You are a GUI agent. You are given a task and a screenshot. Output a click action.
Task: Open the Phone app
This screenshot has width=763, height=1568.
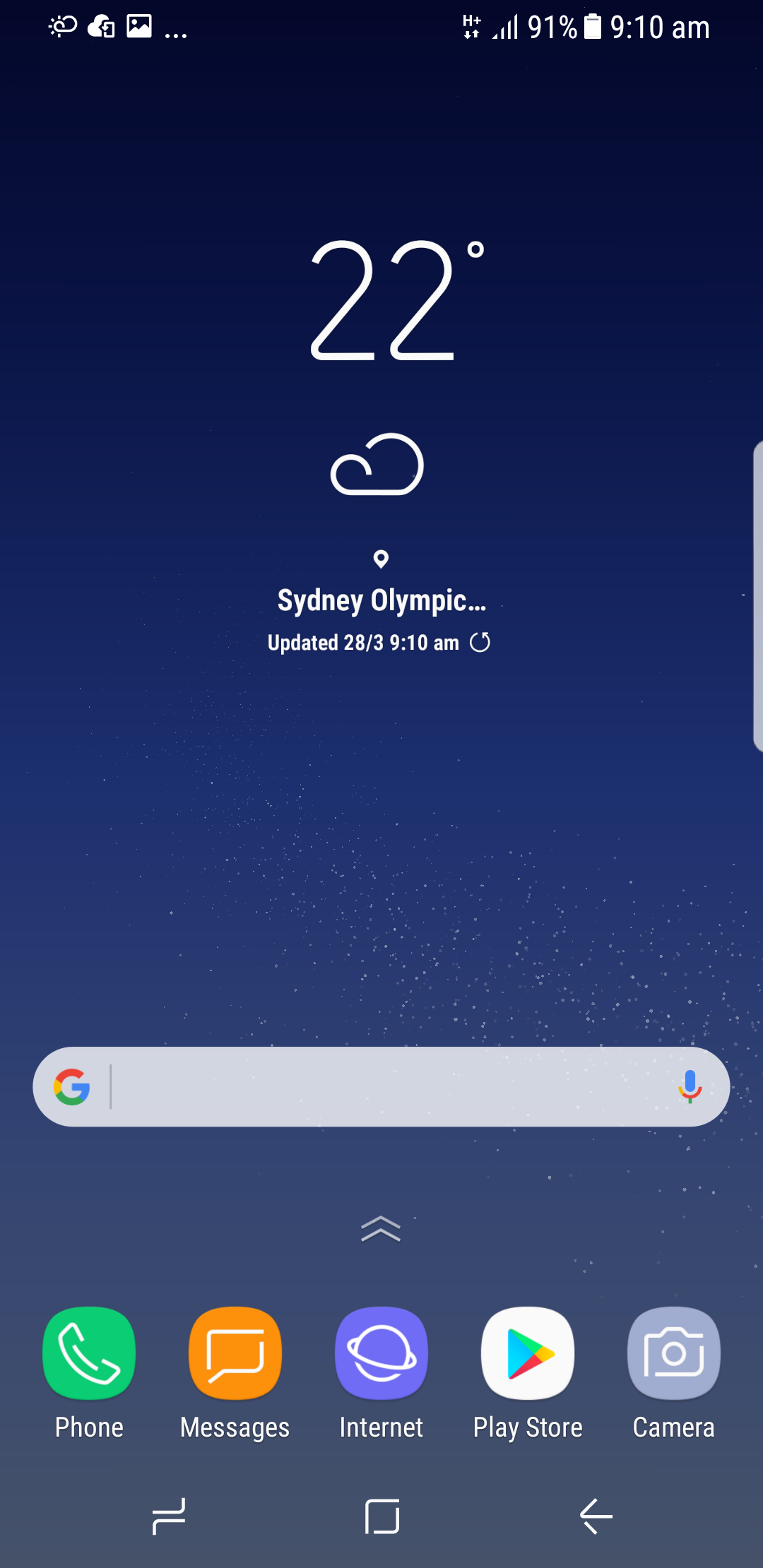[89, 1354]
